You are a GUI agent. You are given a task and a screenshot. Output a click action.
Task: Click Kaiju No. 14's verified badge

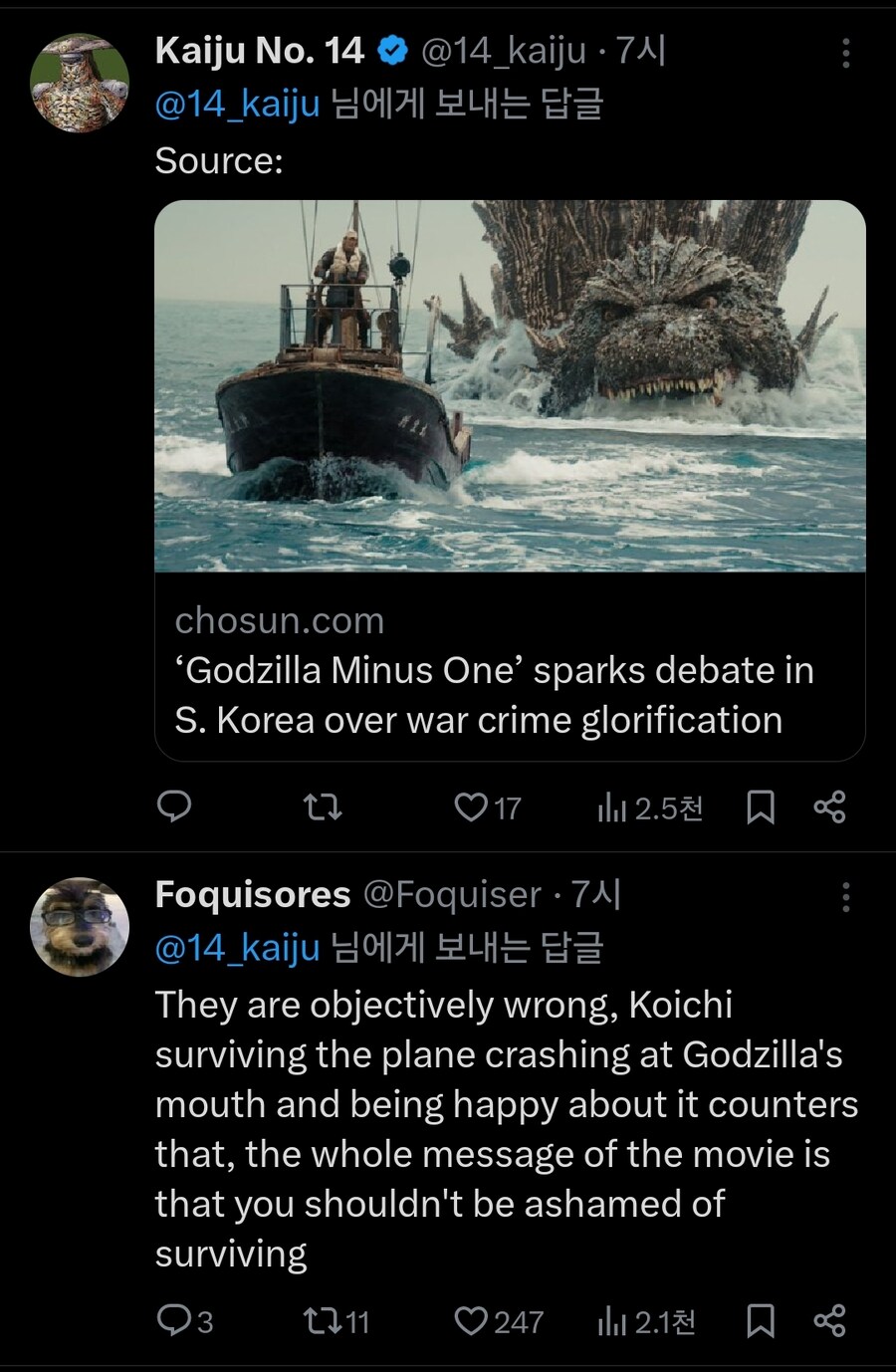[393, 48]
